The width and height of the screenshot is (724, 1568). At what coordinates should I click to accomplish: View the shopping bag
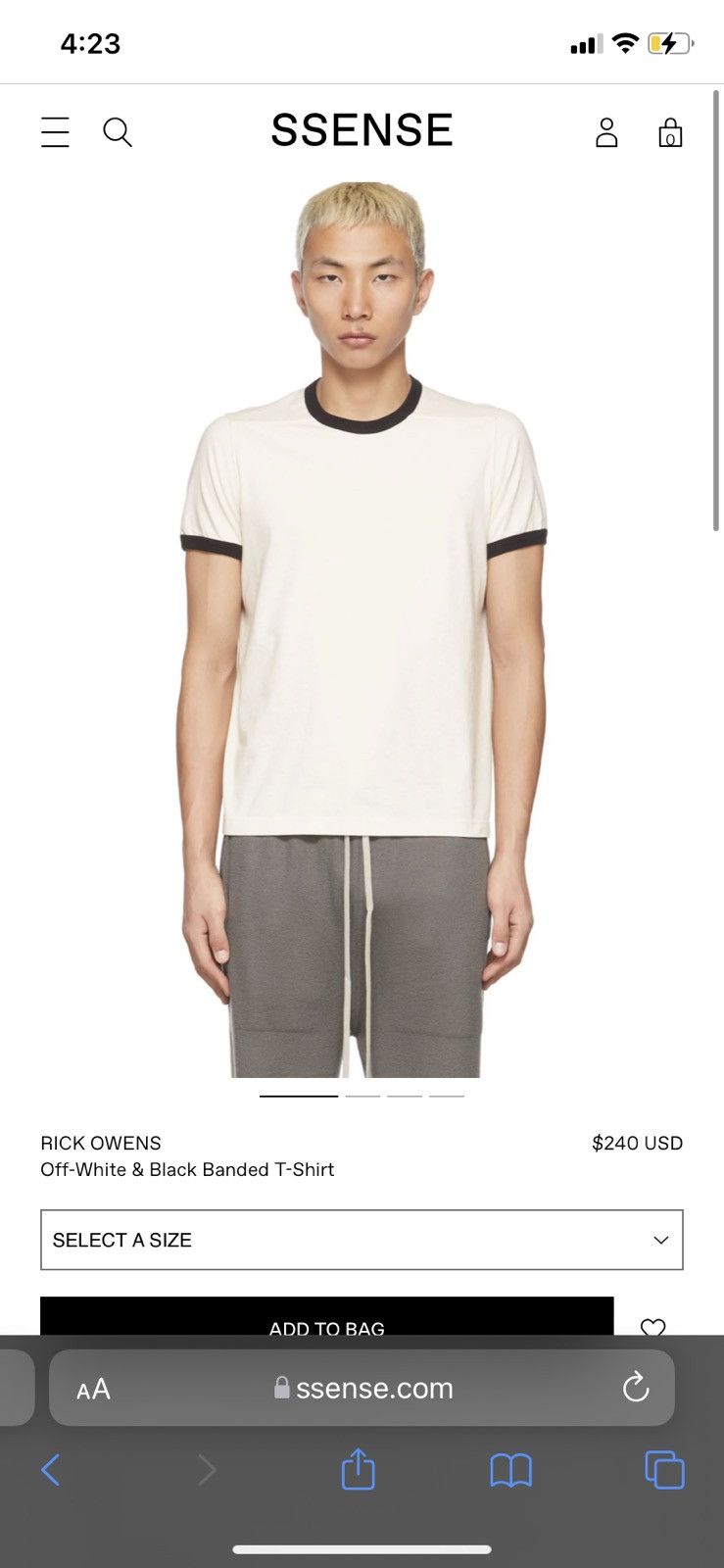point(670,132)
